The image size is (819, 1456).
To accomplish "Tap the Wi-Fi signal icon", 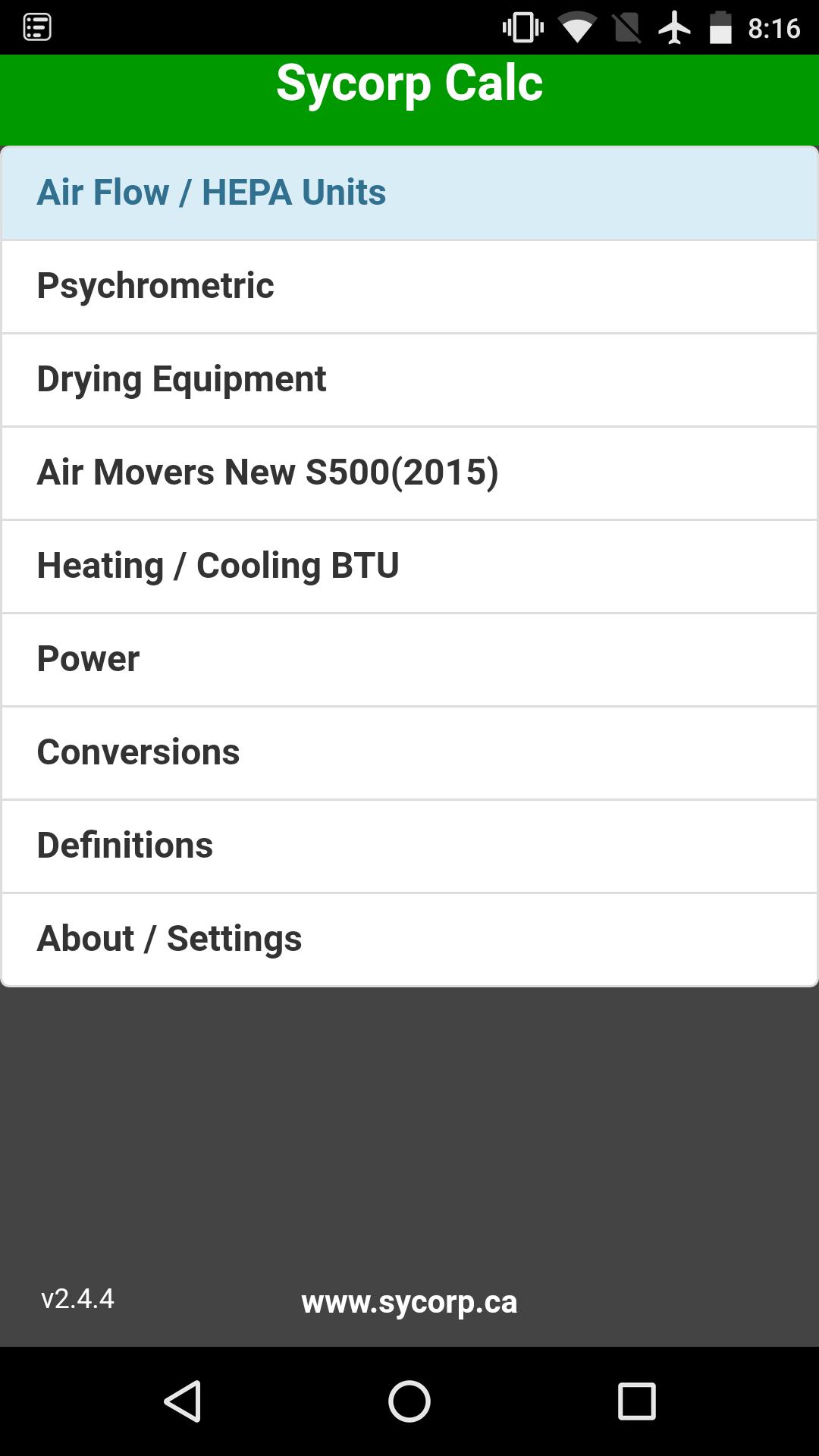I will click(x=580, y=25).
